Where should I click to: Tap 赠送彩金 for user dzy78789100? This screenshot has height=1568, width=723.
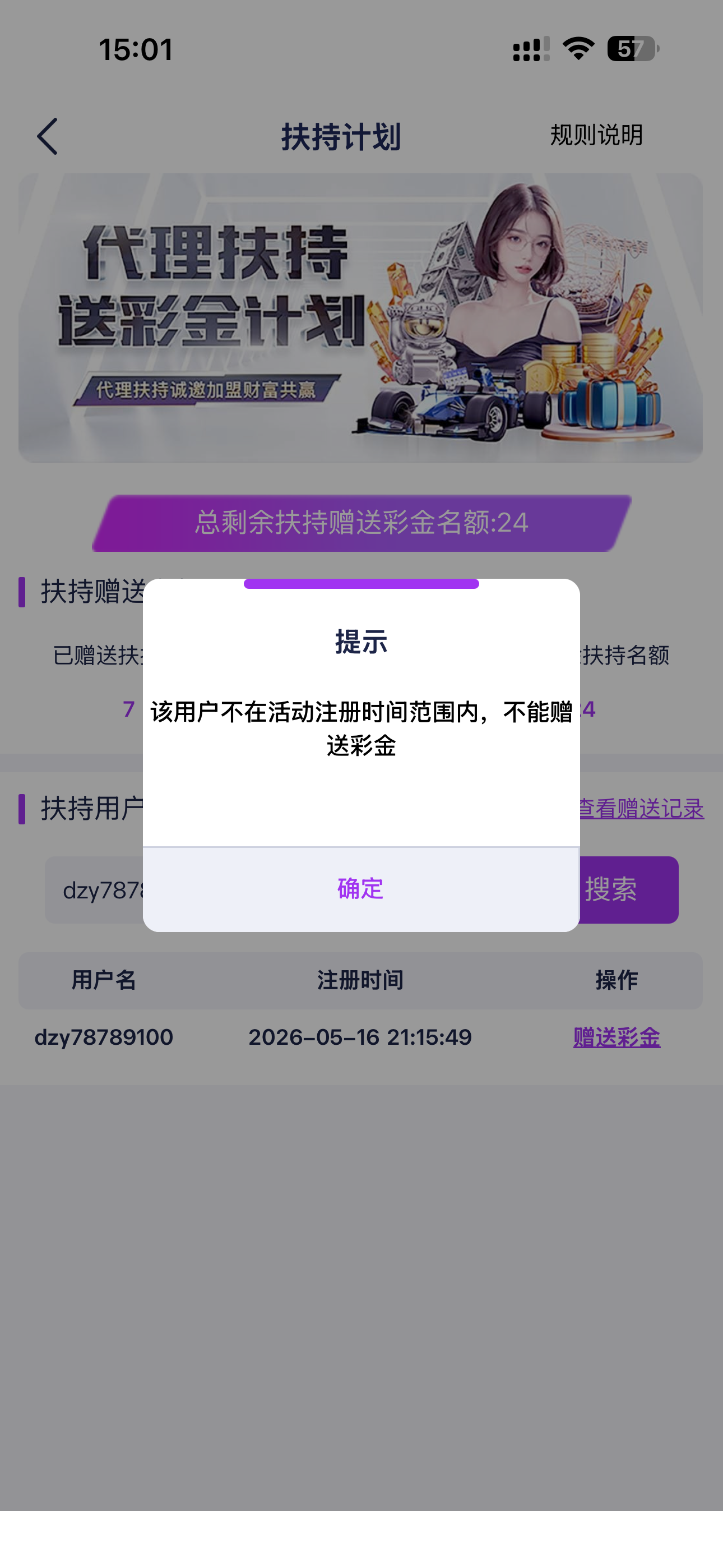pos(617,1036)
